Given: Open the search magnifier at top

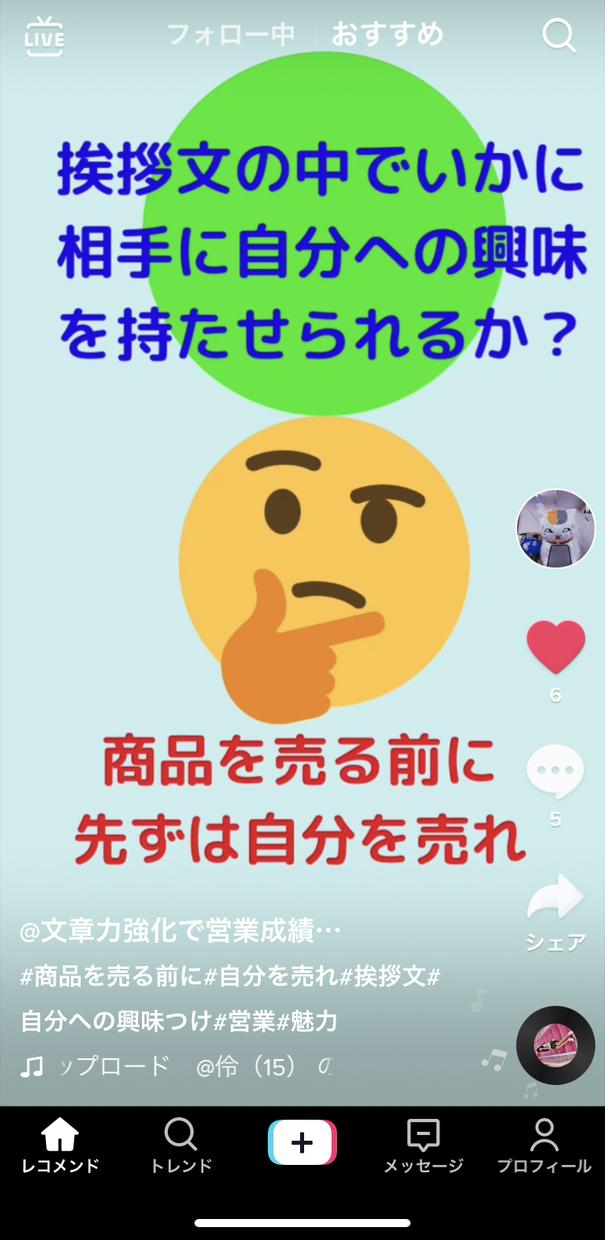Looking at the screenshot, I should pos(558,36).
